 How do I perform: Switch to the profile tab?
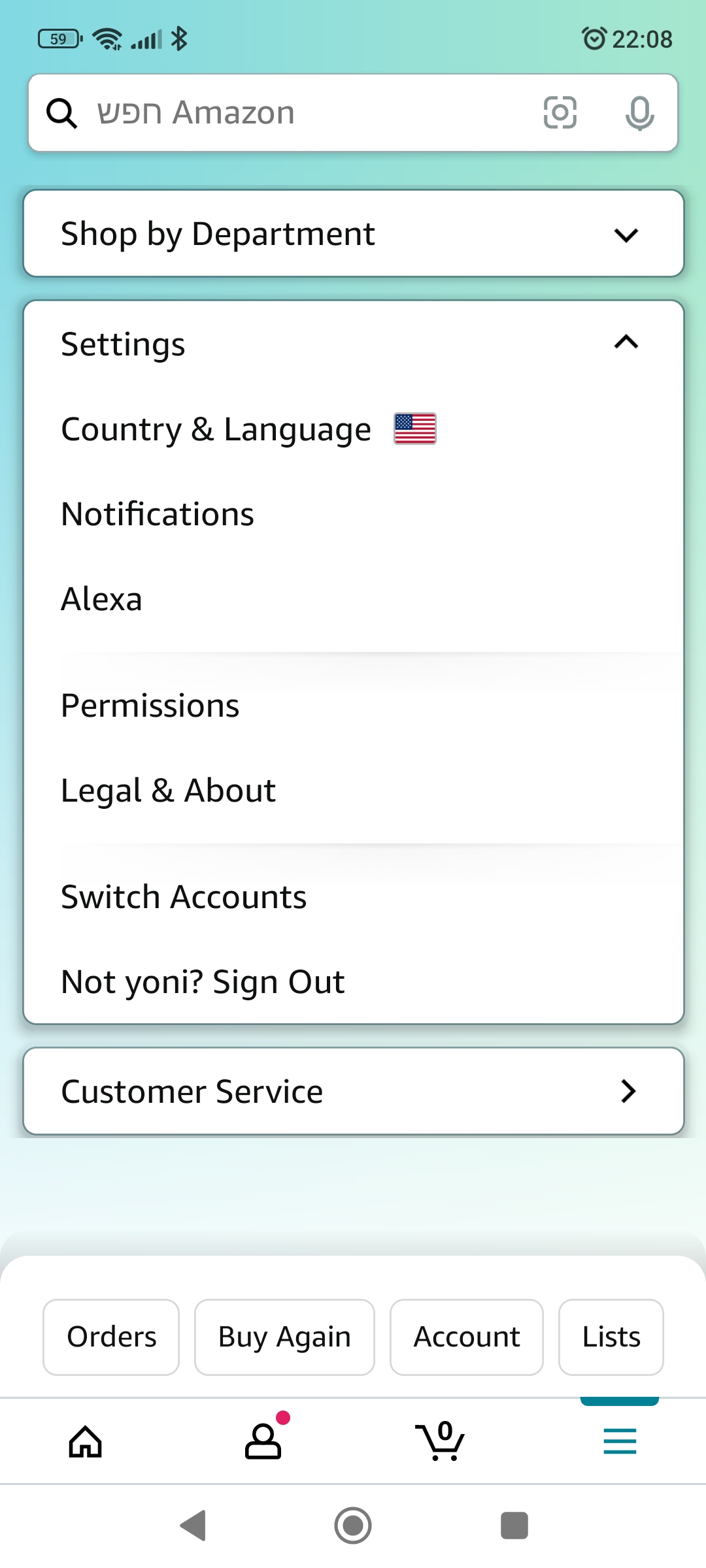point(263,1441)
